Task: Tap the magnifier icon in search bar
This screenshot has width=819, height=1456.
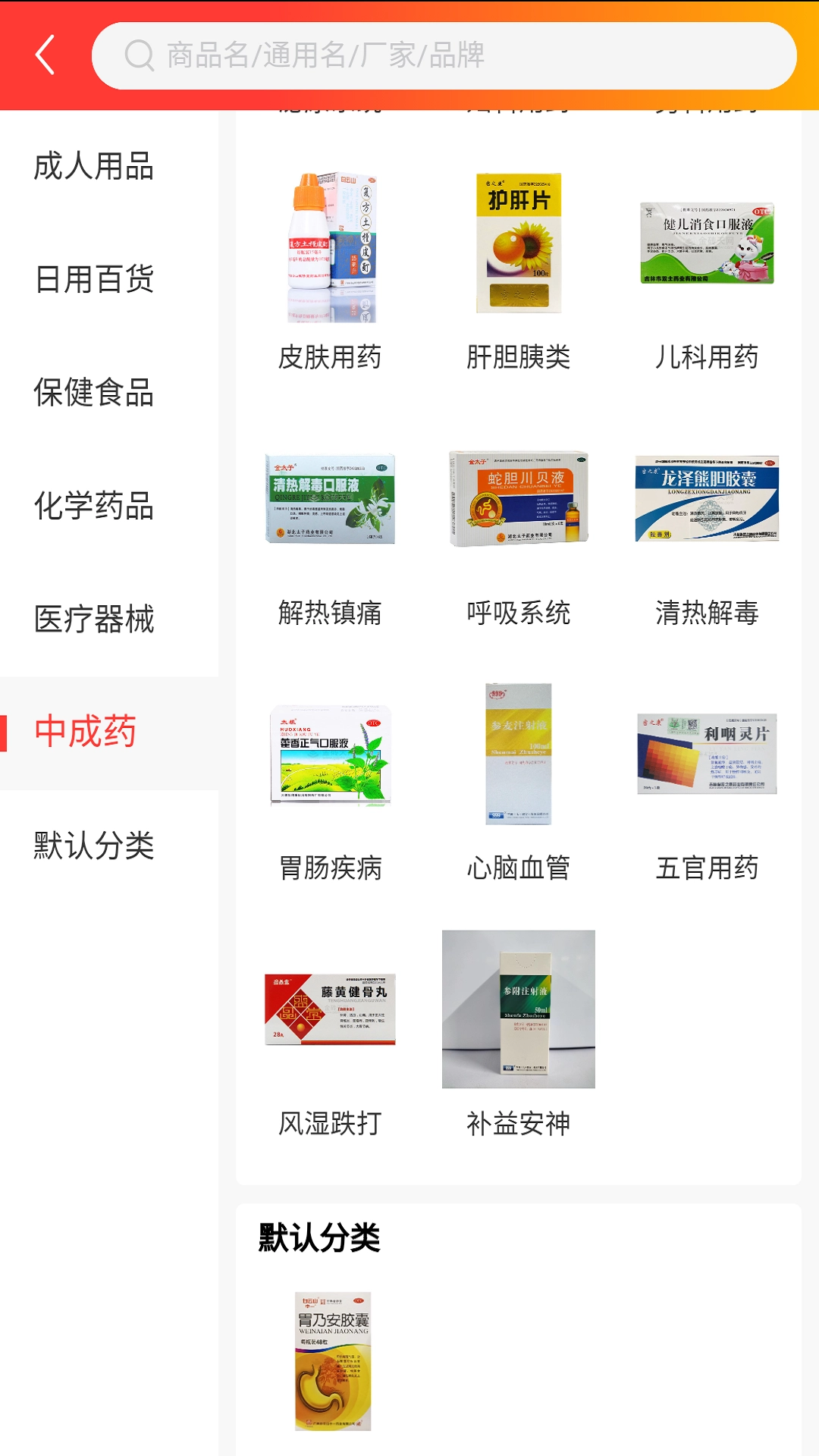Action: tap(139, 55)
